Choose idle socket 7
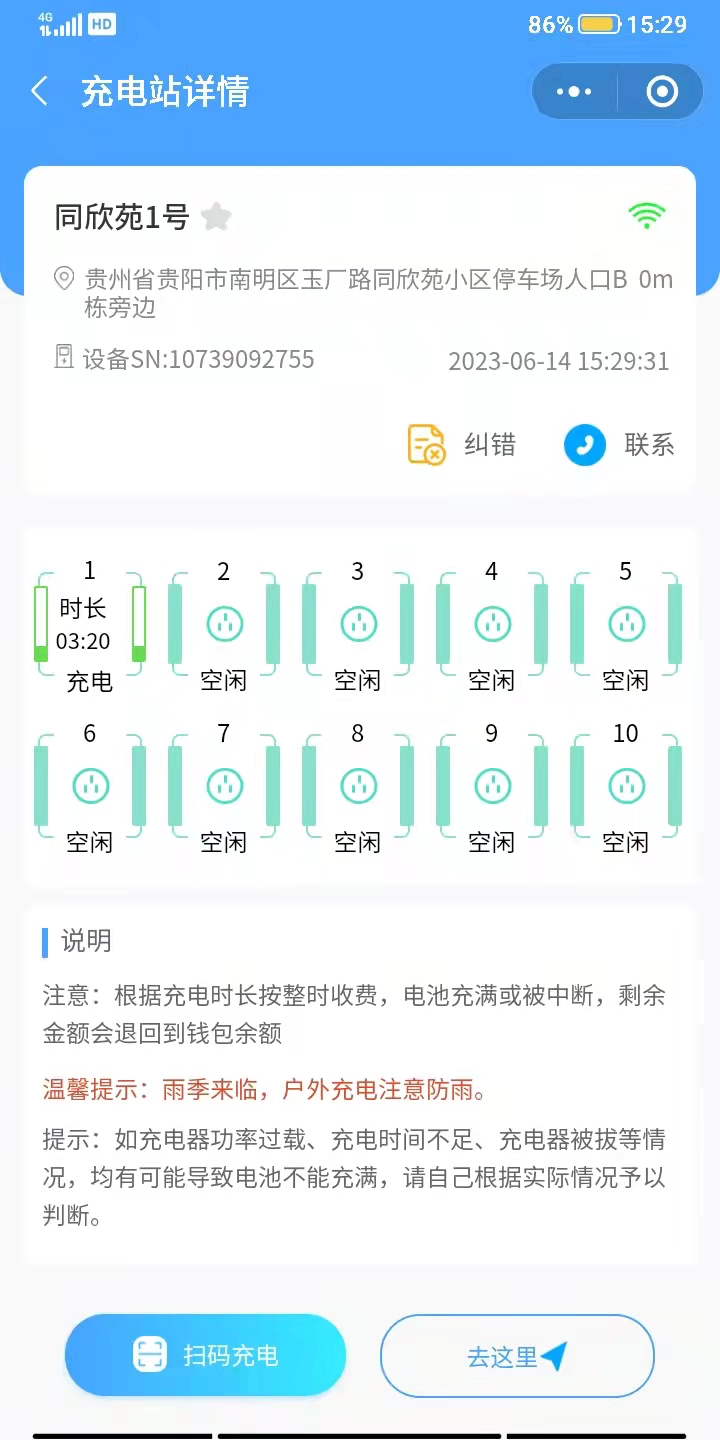 tap(224, 789)
